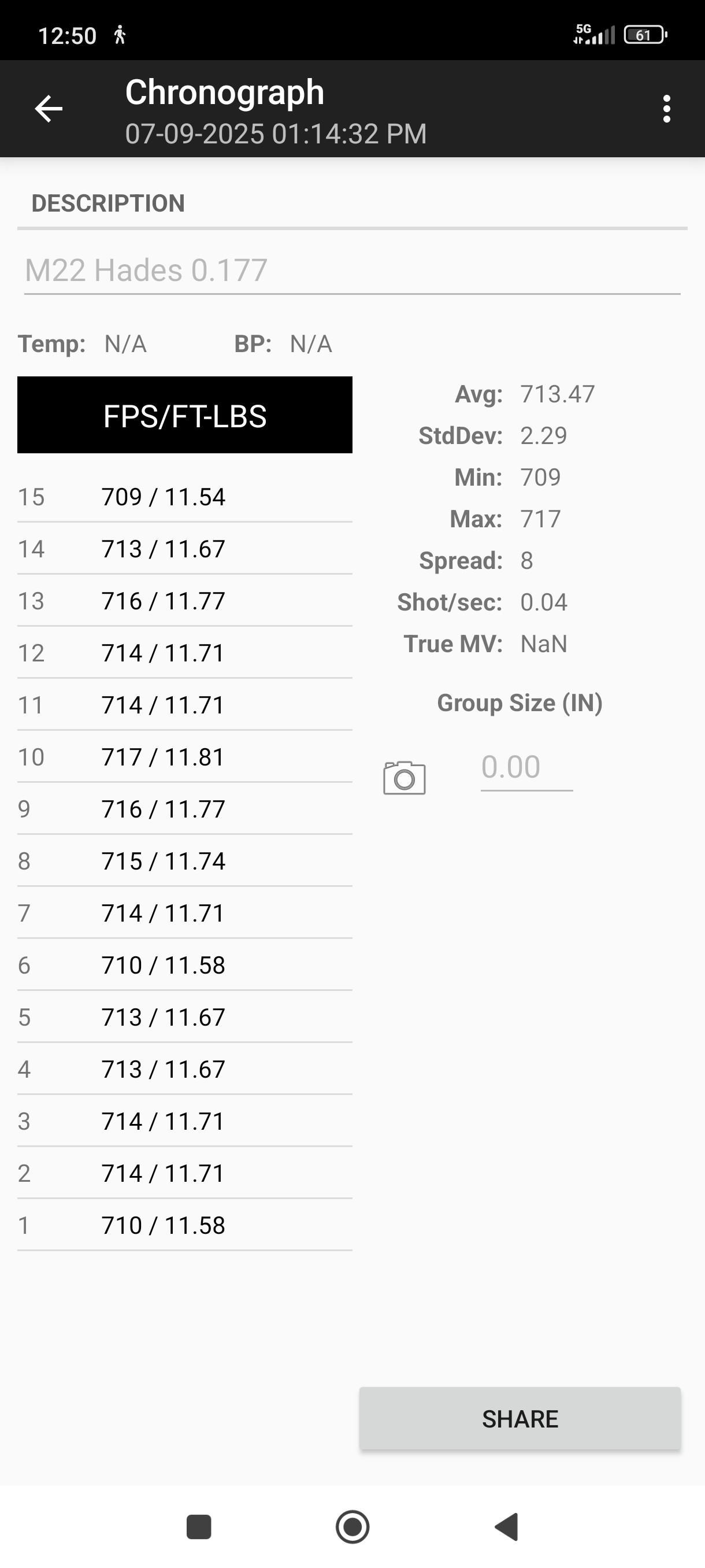The height and width of the screenshot is (1568, 705).
Task: Toggle the FPS/FT-LBS units button
Action: click(185, 415)
